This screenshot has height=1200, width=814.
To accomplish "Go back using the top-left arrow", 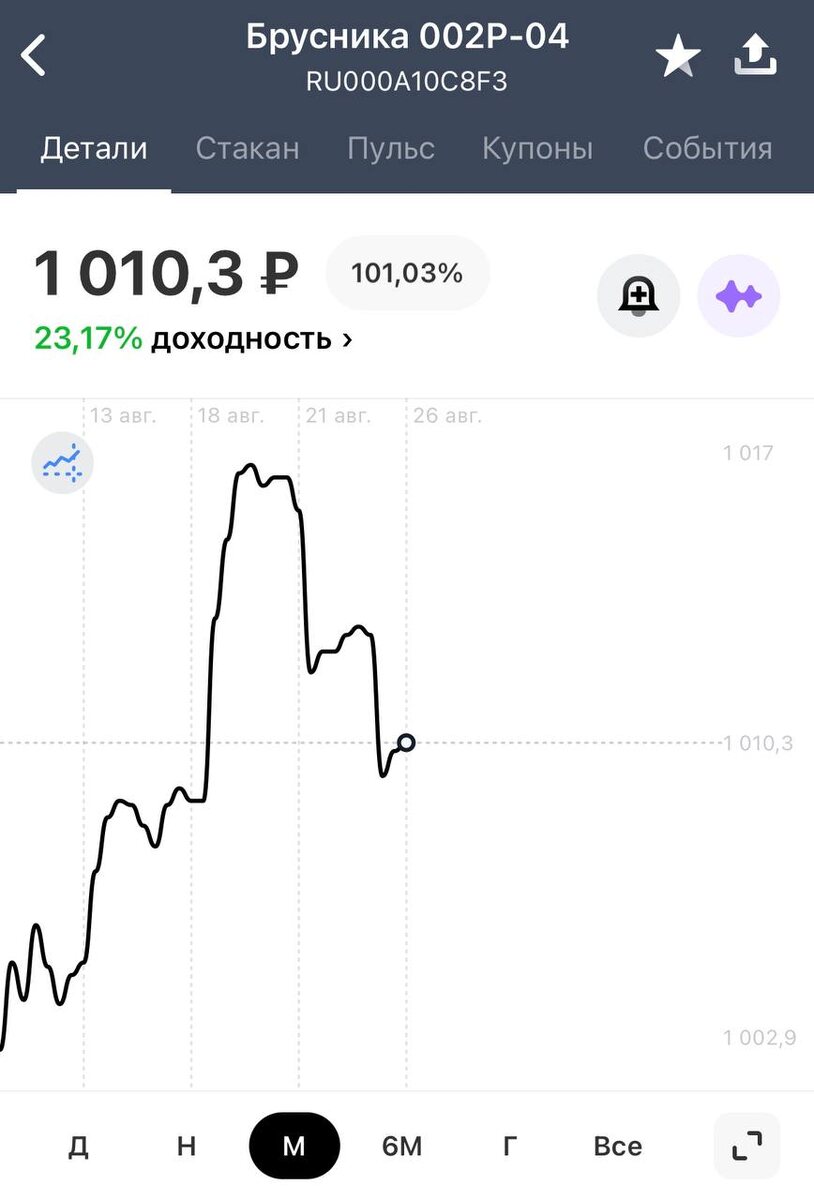I will coord(34,55).
